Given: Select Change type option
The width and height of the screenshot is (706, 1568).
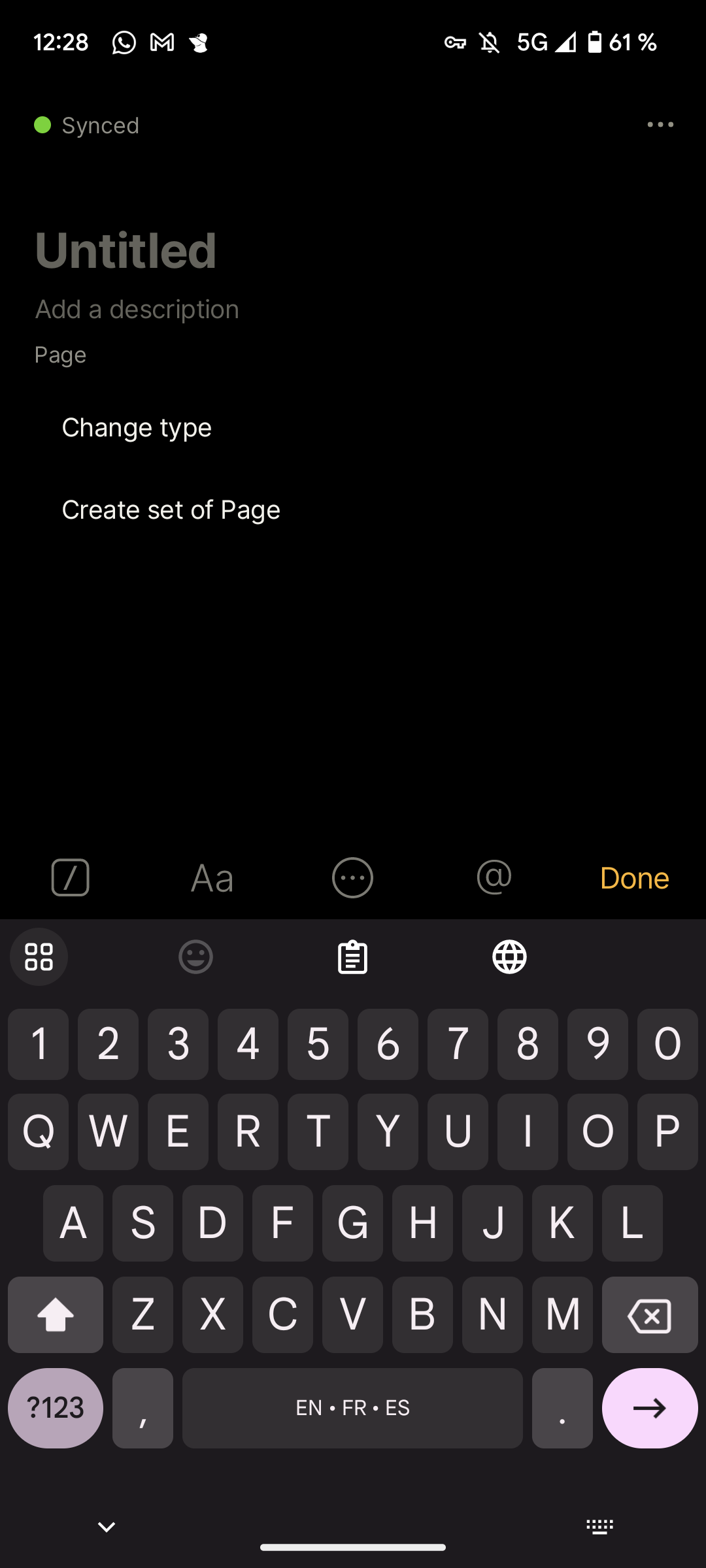Looking at the screenshot, I should (x=137, y=427).
